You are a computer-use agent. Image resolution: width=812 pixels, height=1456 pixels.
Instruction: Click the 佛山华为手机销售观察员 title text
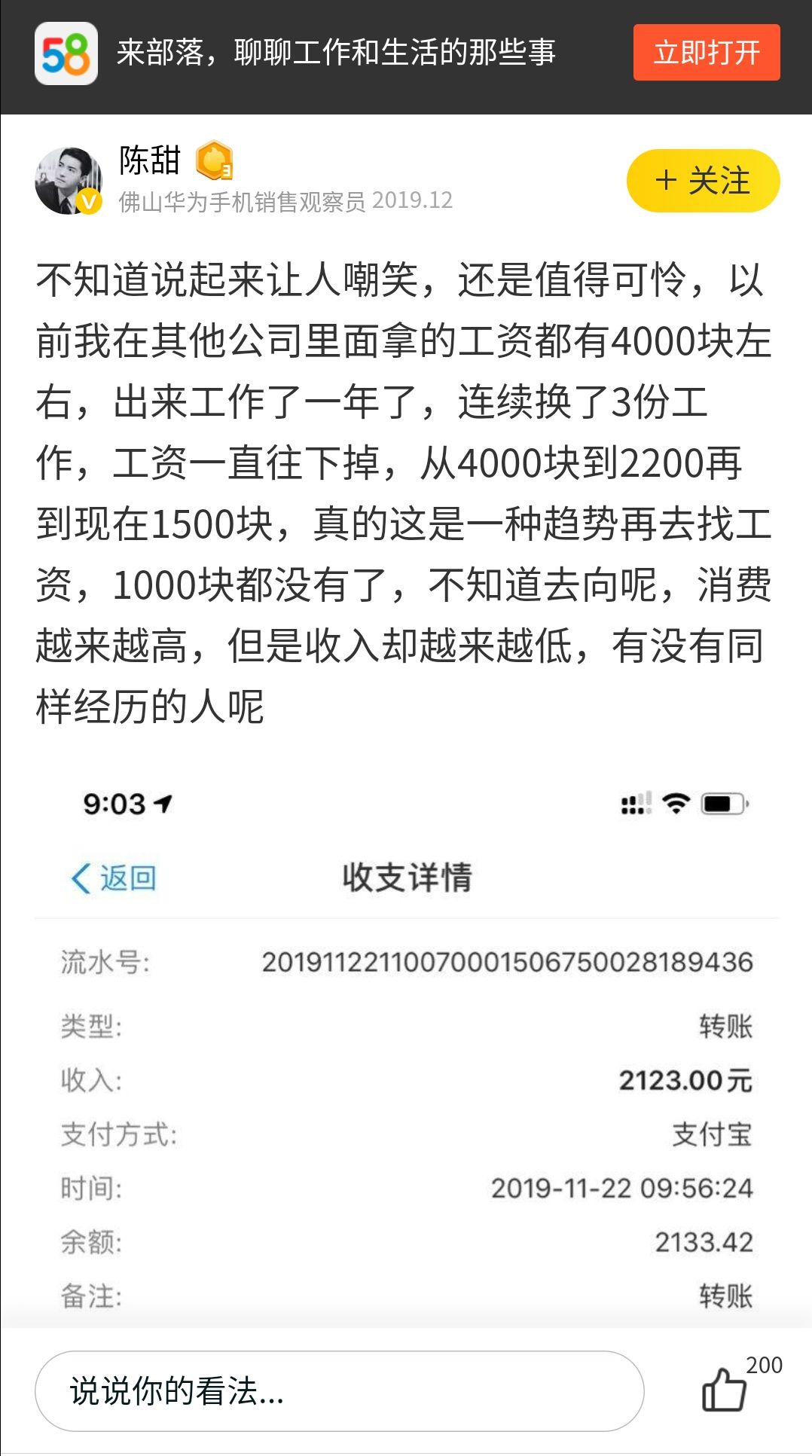[243, 200]
